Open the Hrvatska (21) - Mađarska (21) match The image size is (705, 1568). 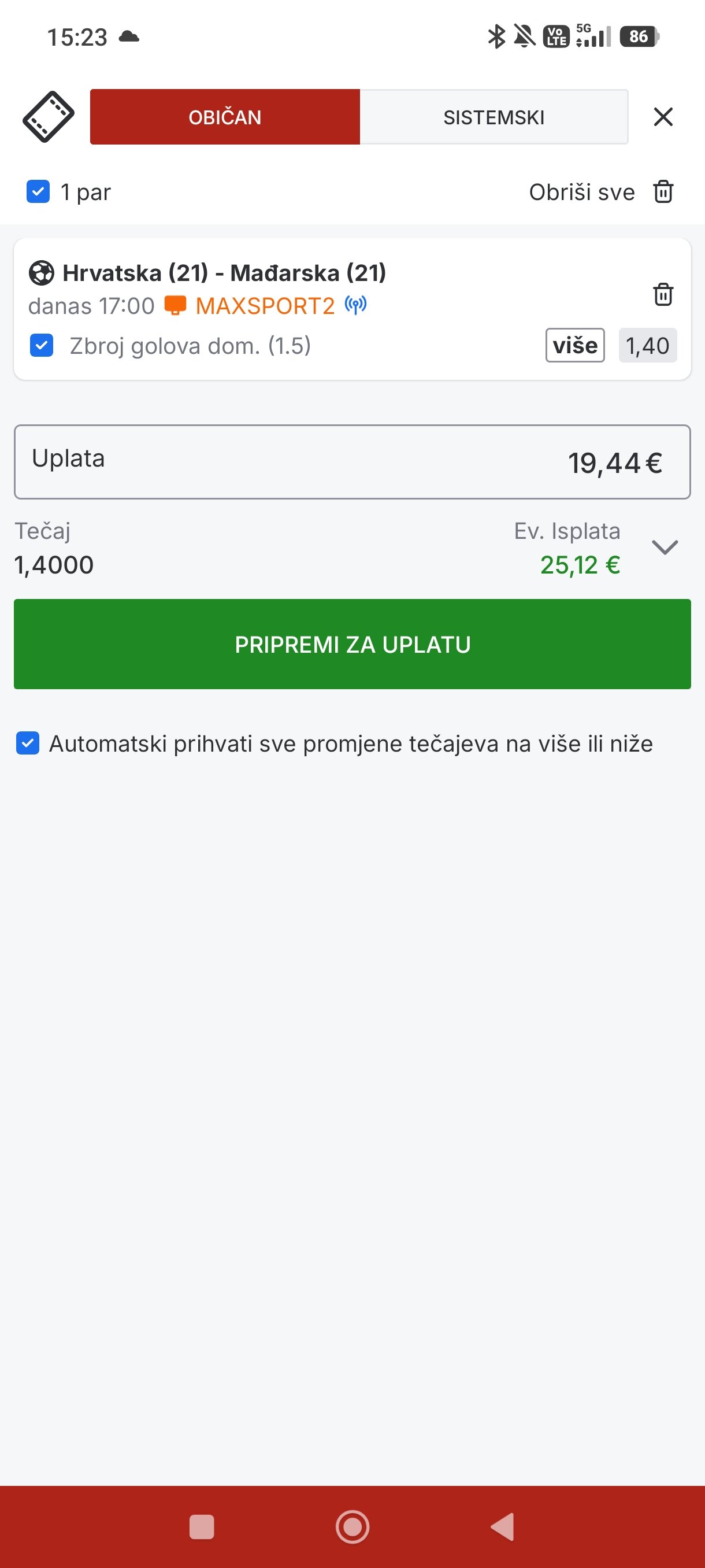pyautogui.click(x=224, y=273)
